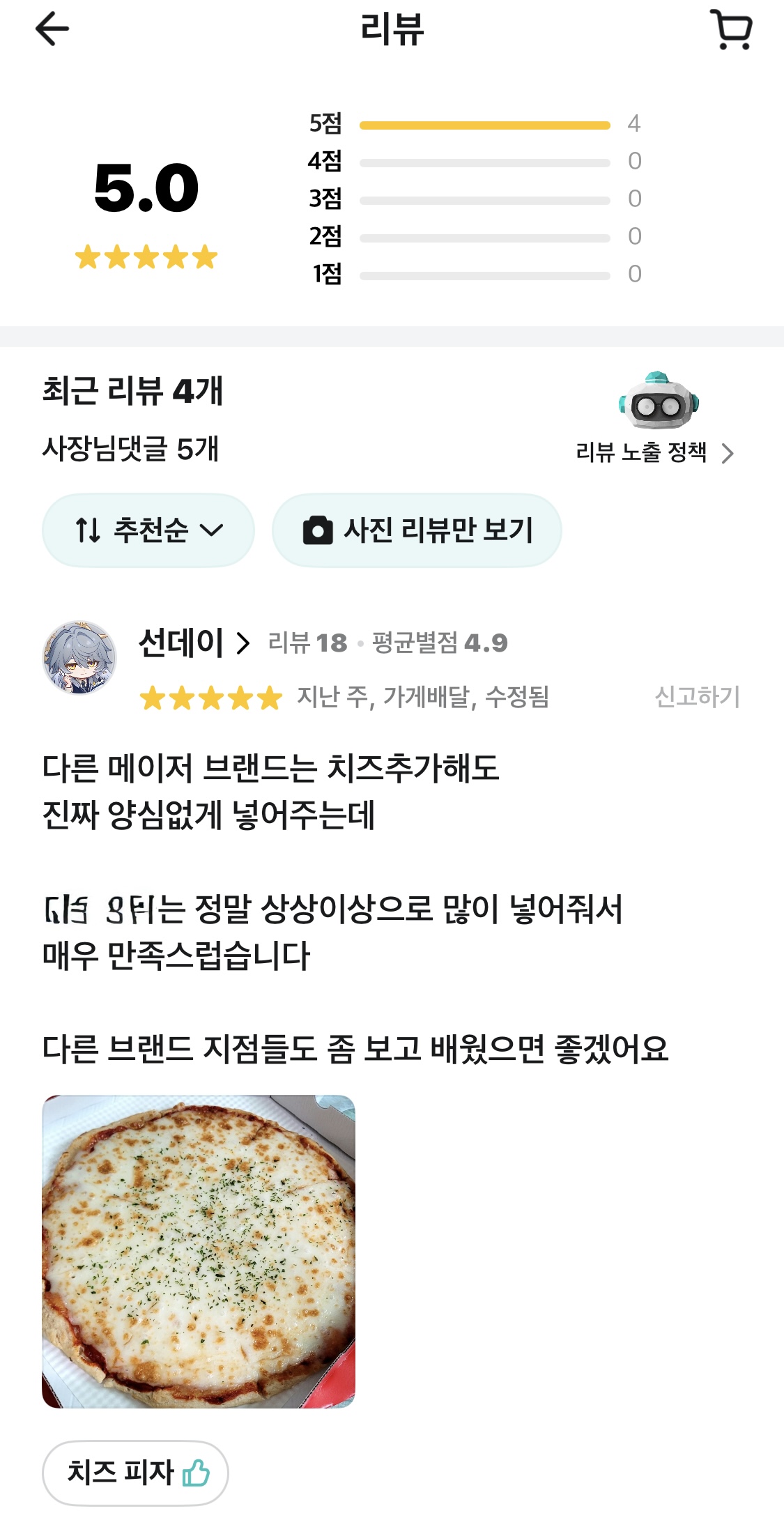Open the 리뷰 노출 정책 link

click(x=655, y=452)
